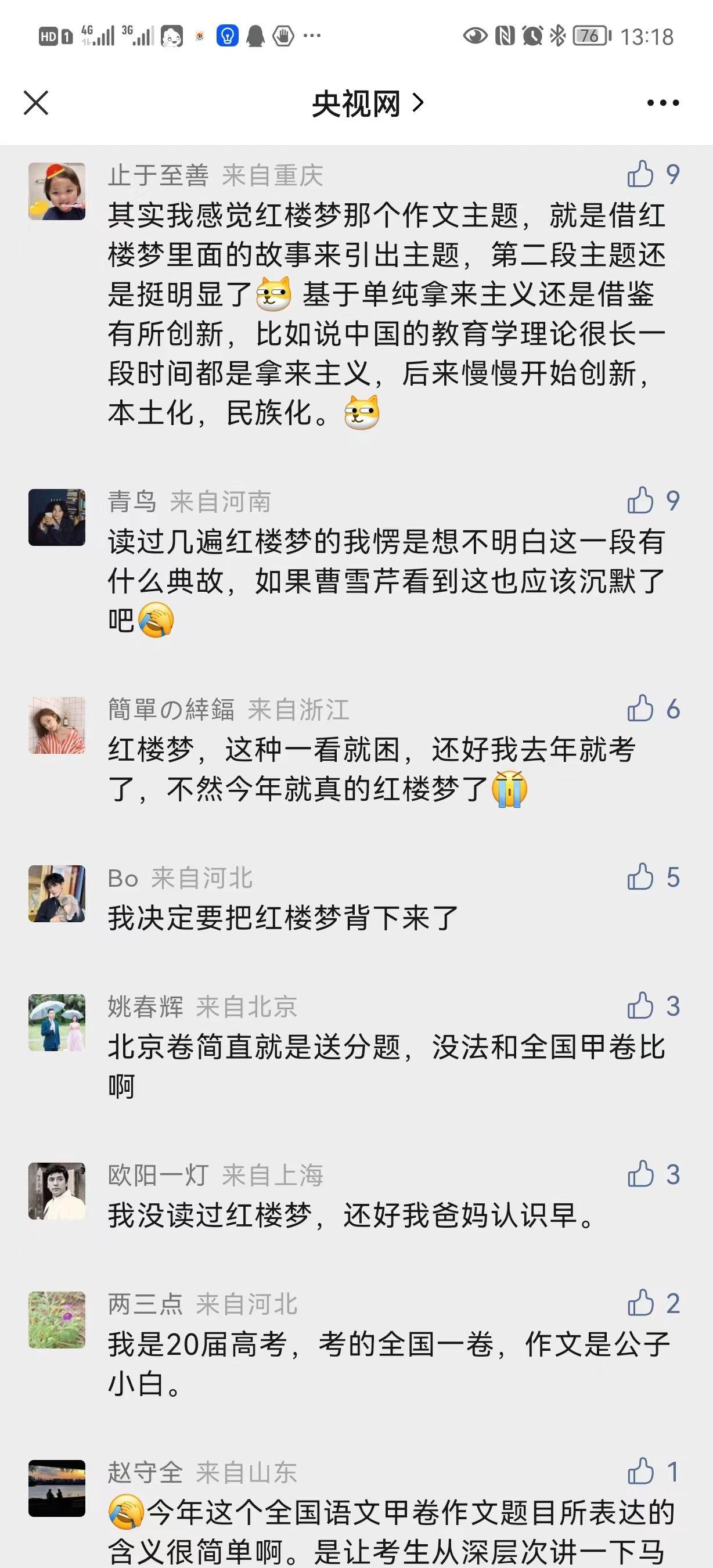Like Bo's comment about 红楼梦
Viewport: 713px width, 1568px height.
640,876
